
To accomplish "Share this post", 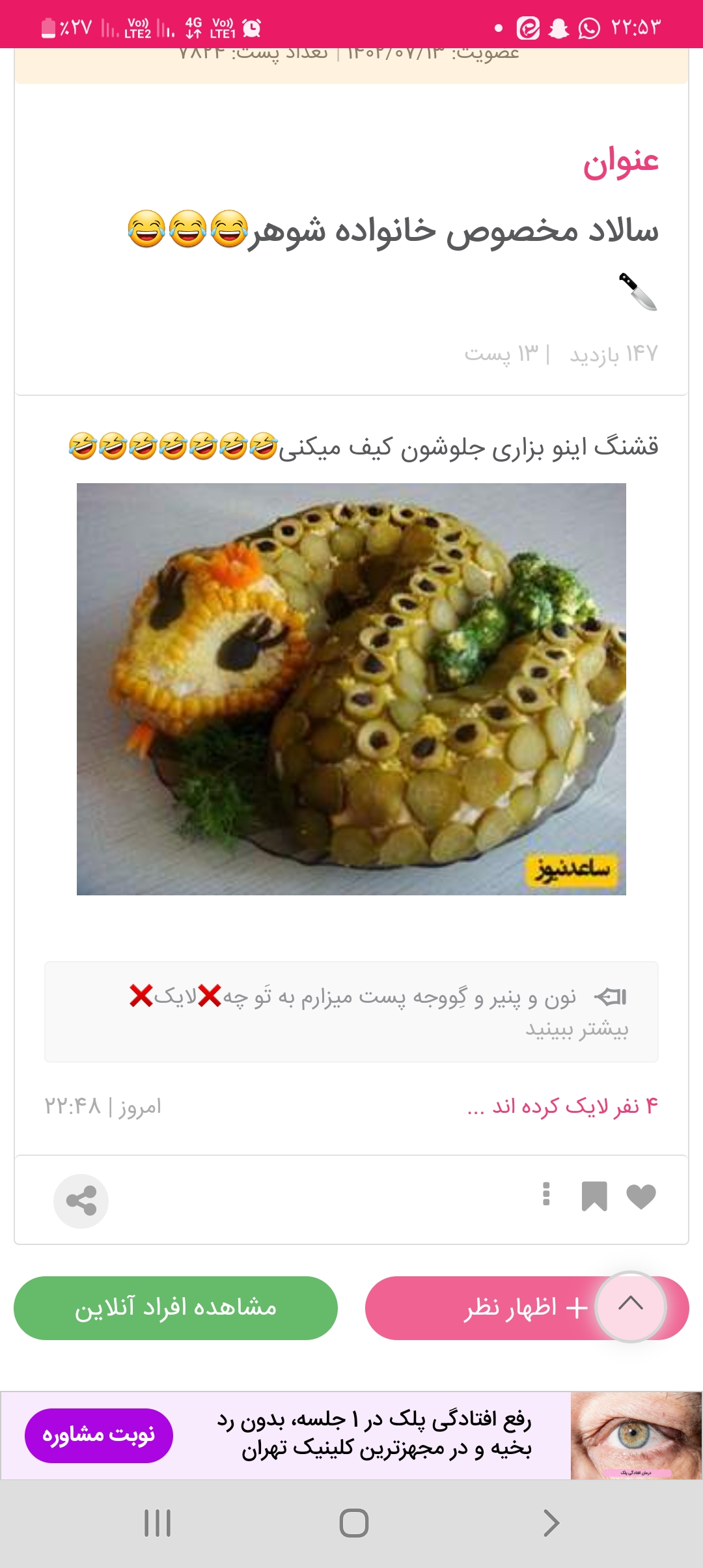I will click(81, 1201).
